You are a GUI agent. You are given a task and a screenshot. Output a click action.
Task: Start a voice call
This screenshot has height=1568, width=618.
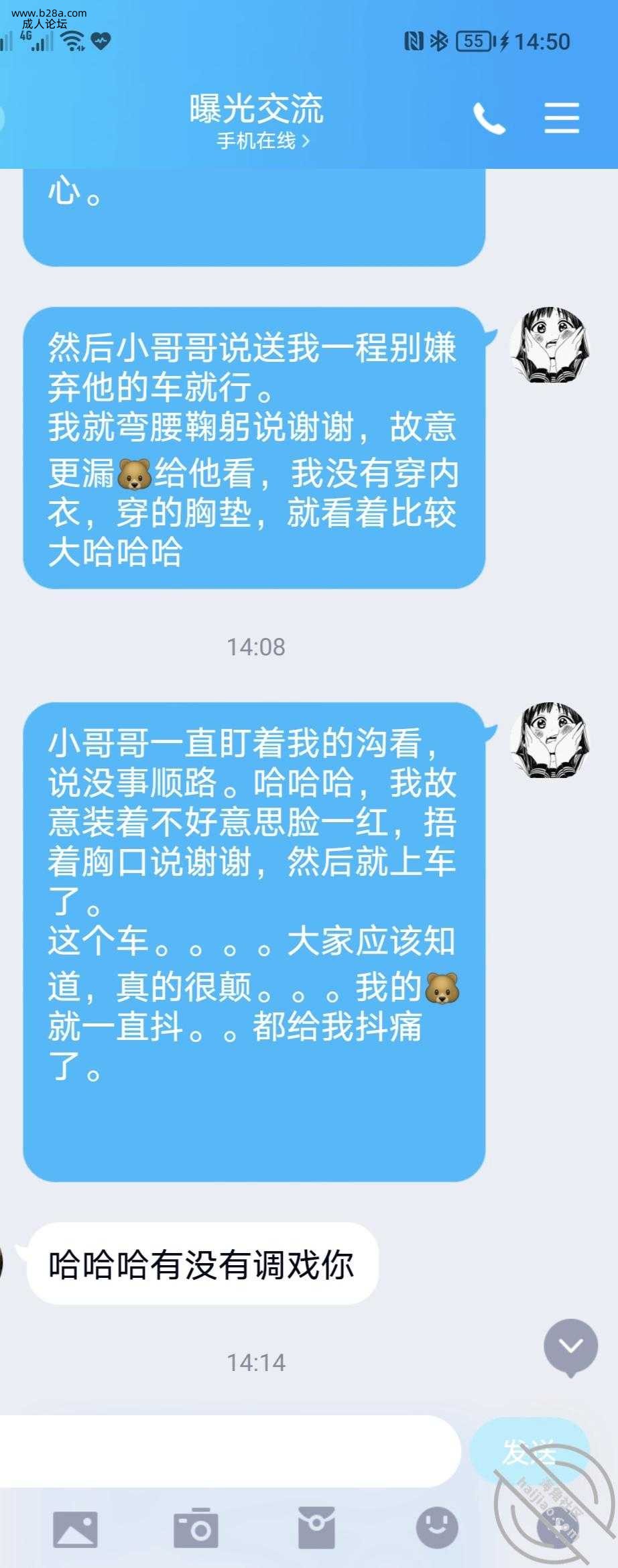click(489, 119)
